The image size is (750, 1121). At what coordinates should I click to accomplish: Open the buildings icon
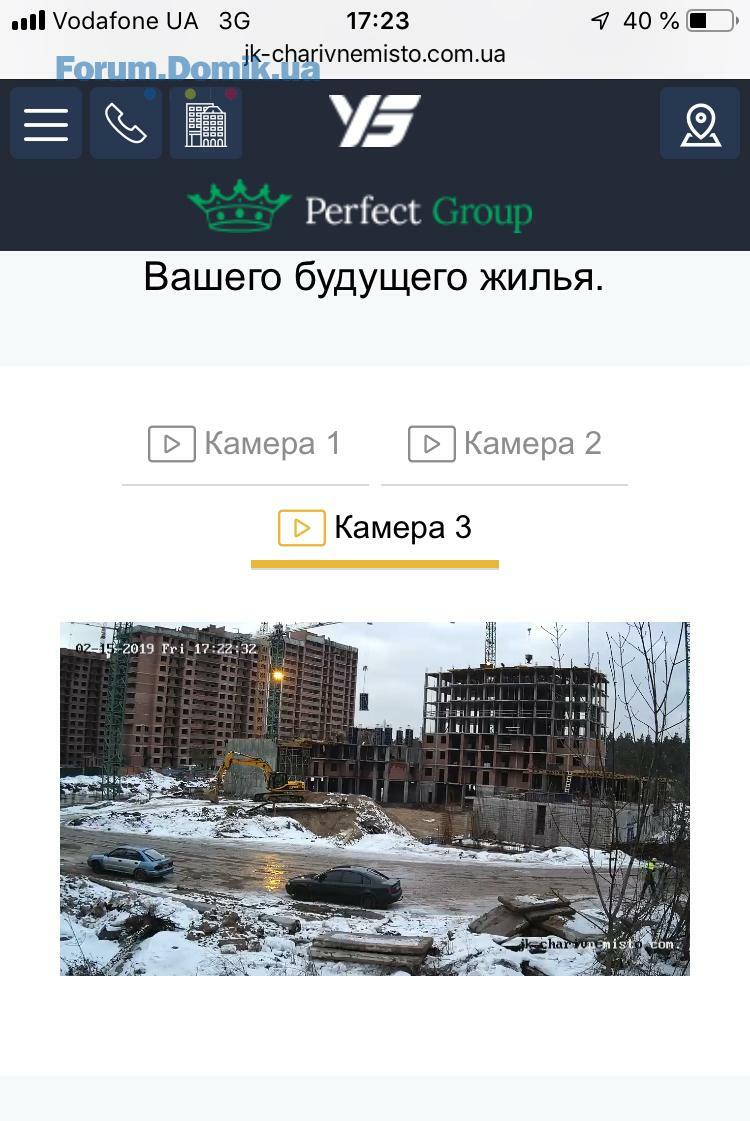(x=205, y=124)
